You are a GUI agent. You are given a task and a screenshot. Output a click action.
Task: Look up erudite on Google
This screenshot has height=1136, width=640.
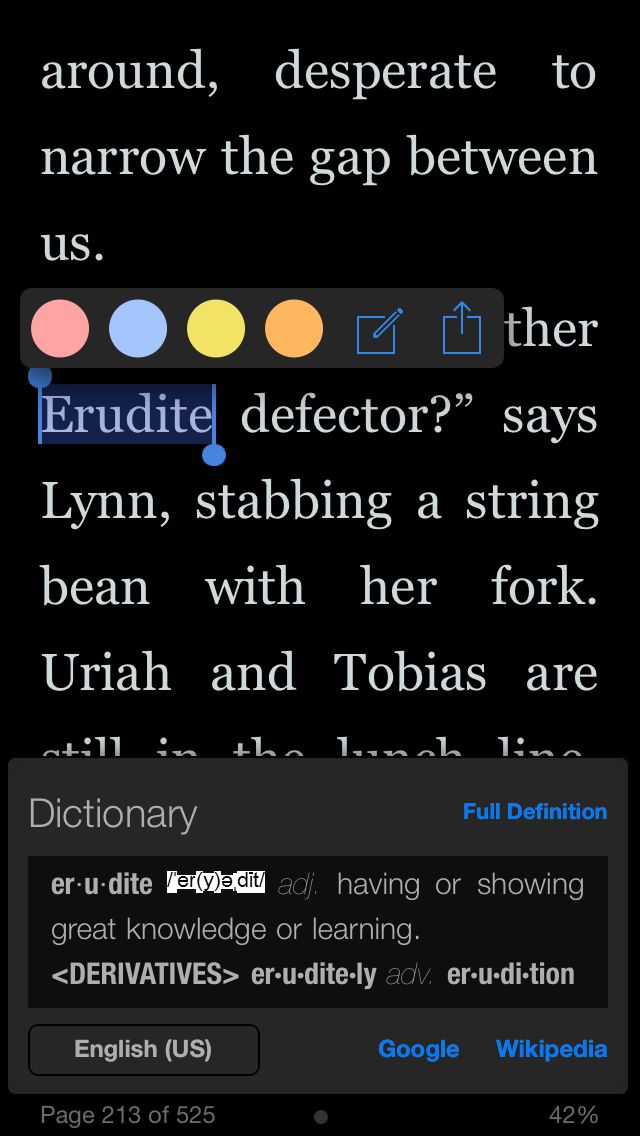click(x=418, y=1049)
